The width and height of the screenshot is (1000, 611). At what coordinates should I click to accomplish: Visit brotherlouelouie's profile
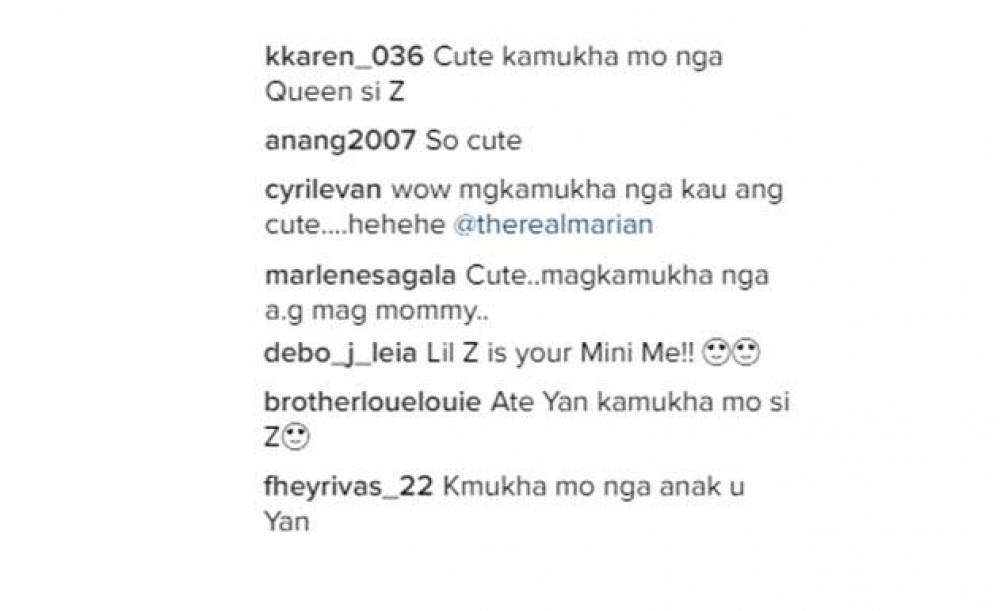tap(375, 403)
